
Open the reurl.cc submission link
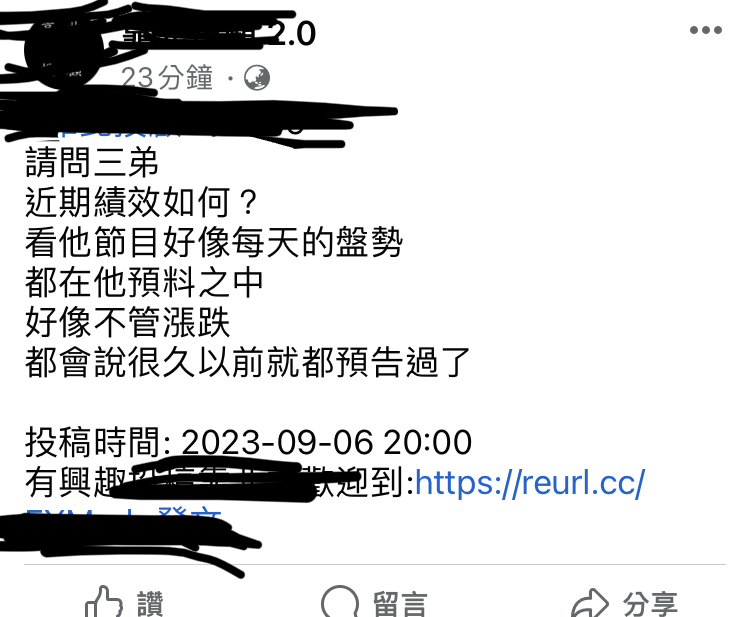pos(530,483)
